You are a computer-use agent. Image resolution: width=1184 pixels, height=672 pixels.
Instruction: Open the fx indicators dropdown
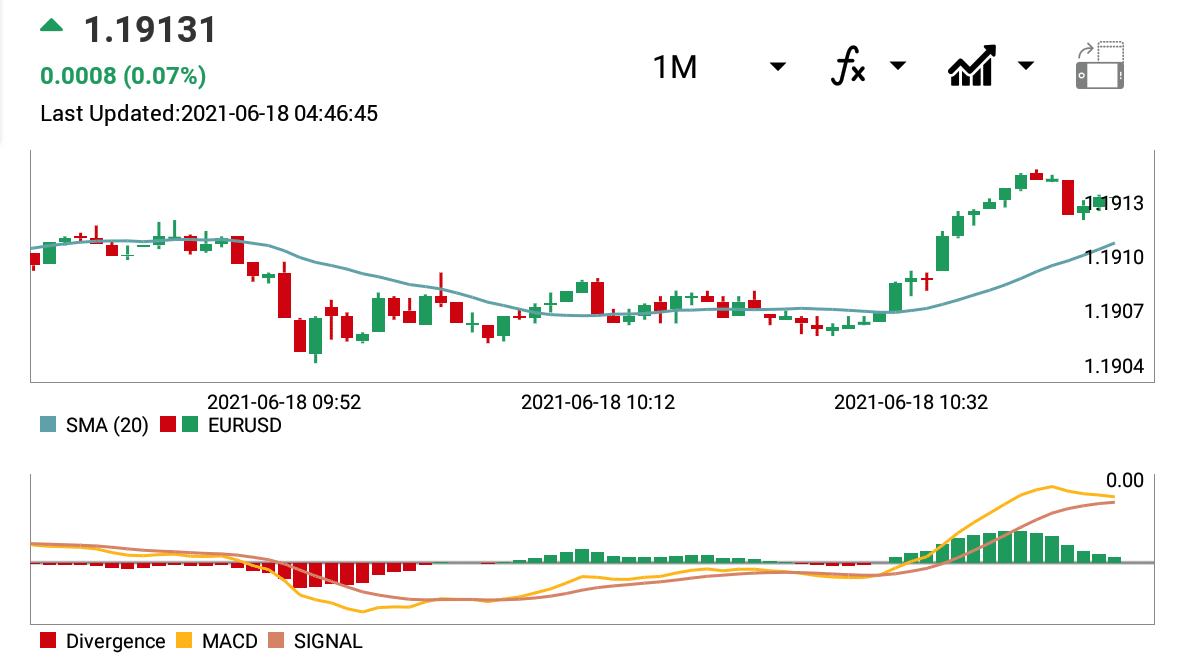[x=868, y=66]
